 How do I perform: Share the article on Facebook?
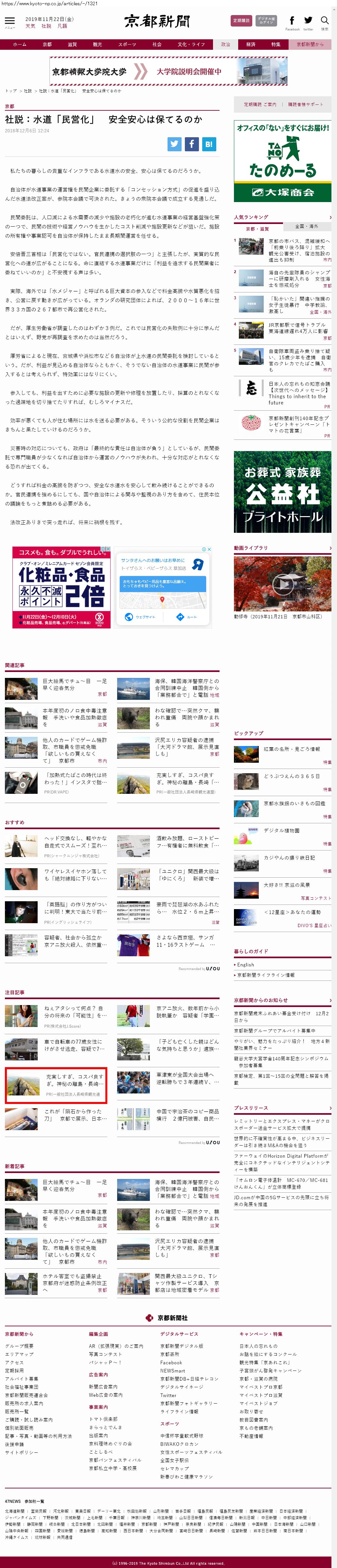coord(192,144)
